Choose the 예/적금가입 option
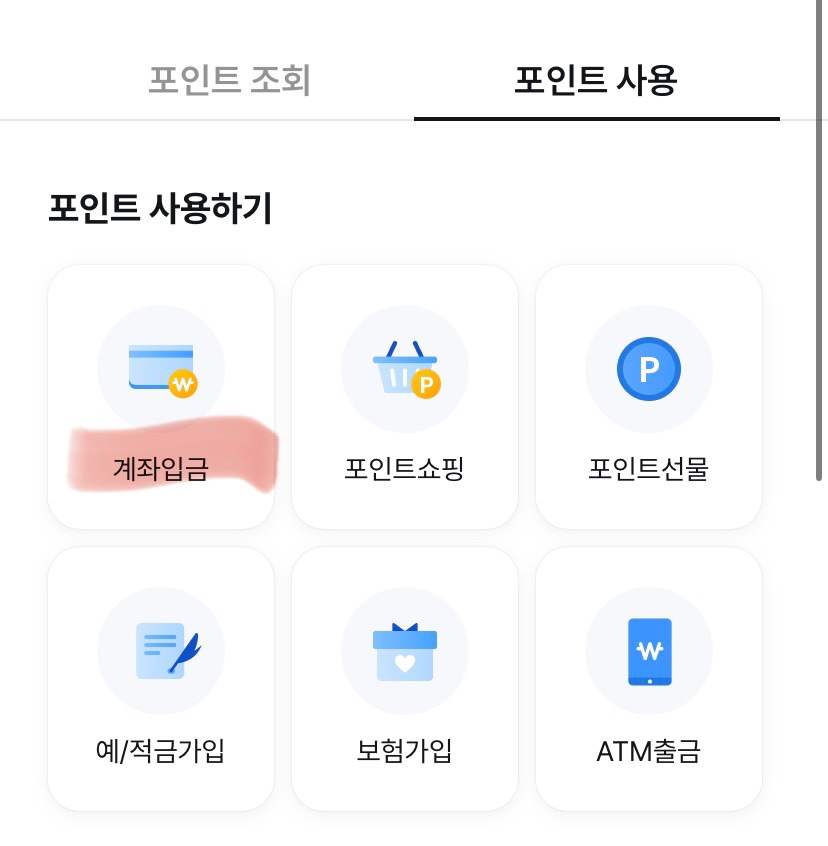 (161, 678)
